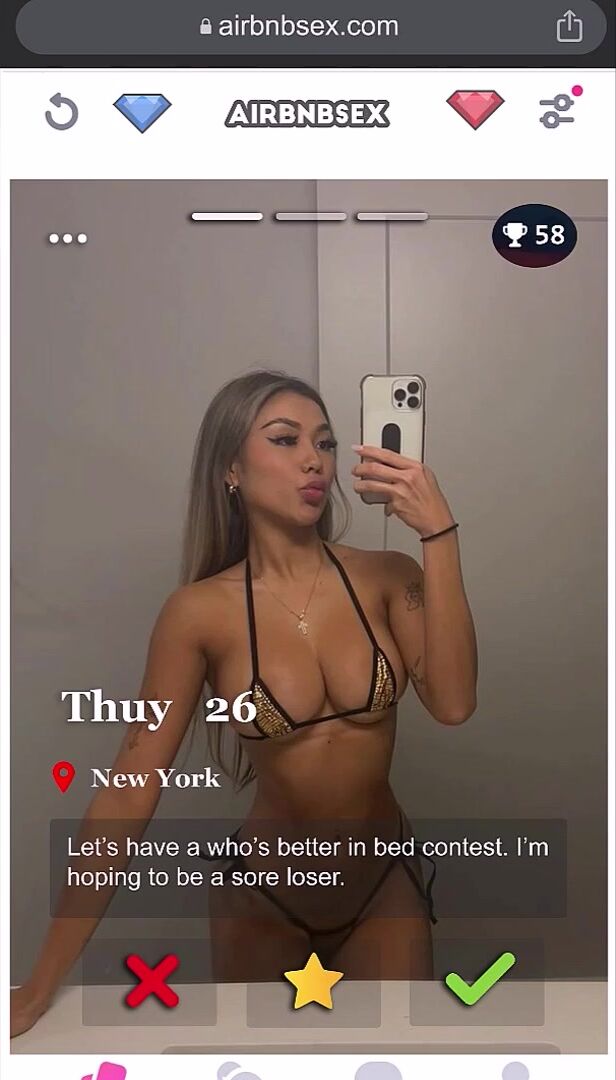
Task: Tap the airbnbsex.com address bar
Action: coord(300,27)
